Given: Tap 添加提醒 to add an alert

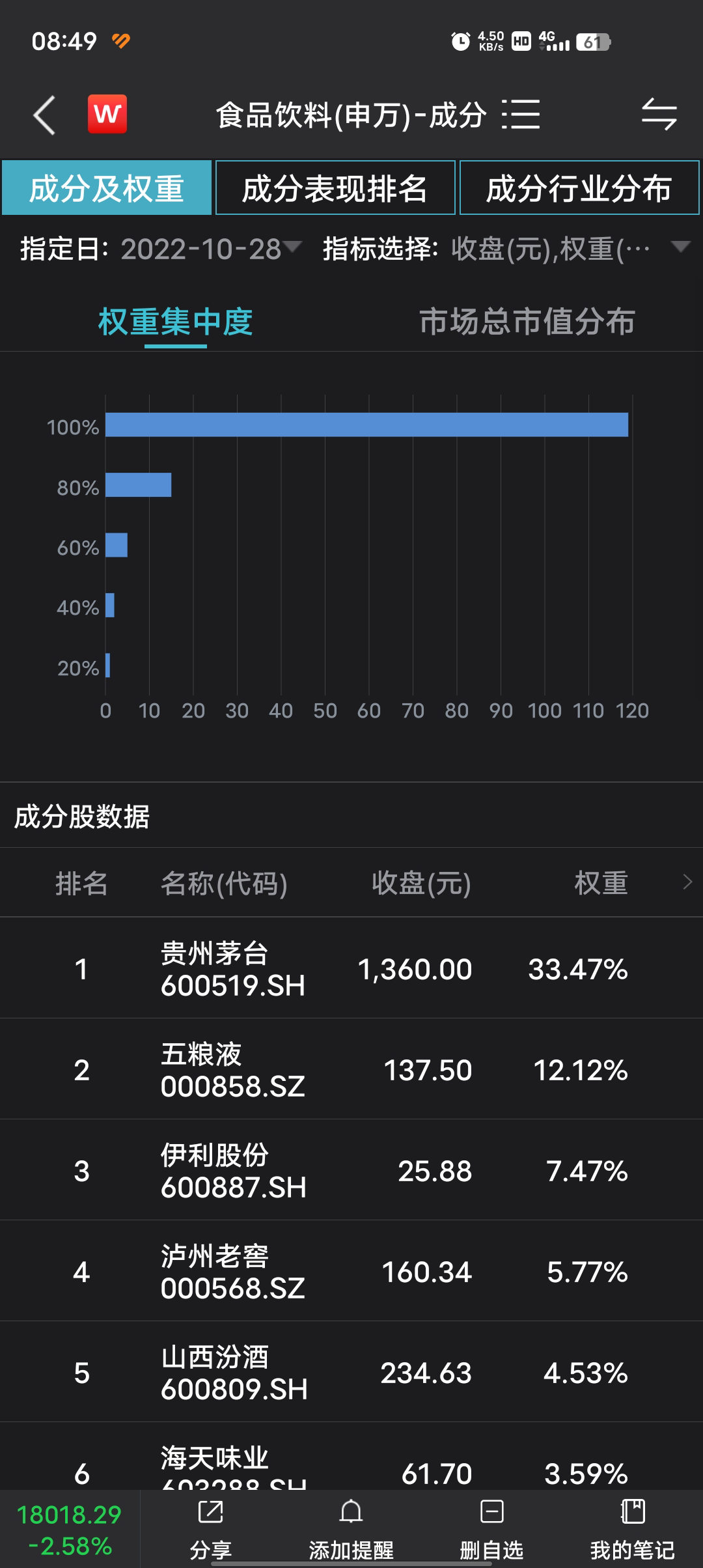Looking at the screenshot, I should coord(351,1529).
